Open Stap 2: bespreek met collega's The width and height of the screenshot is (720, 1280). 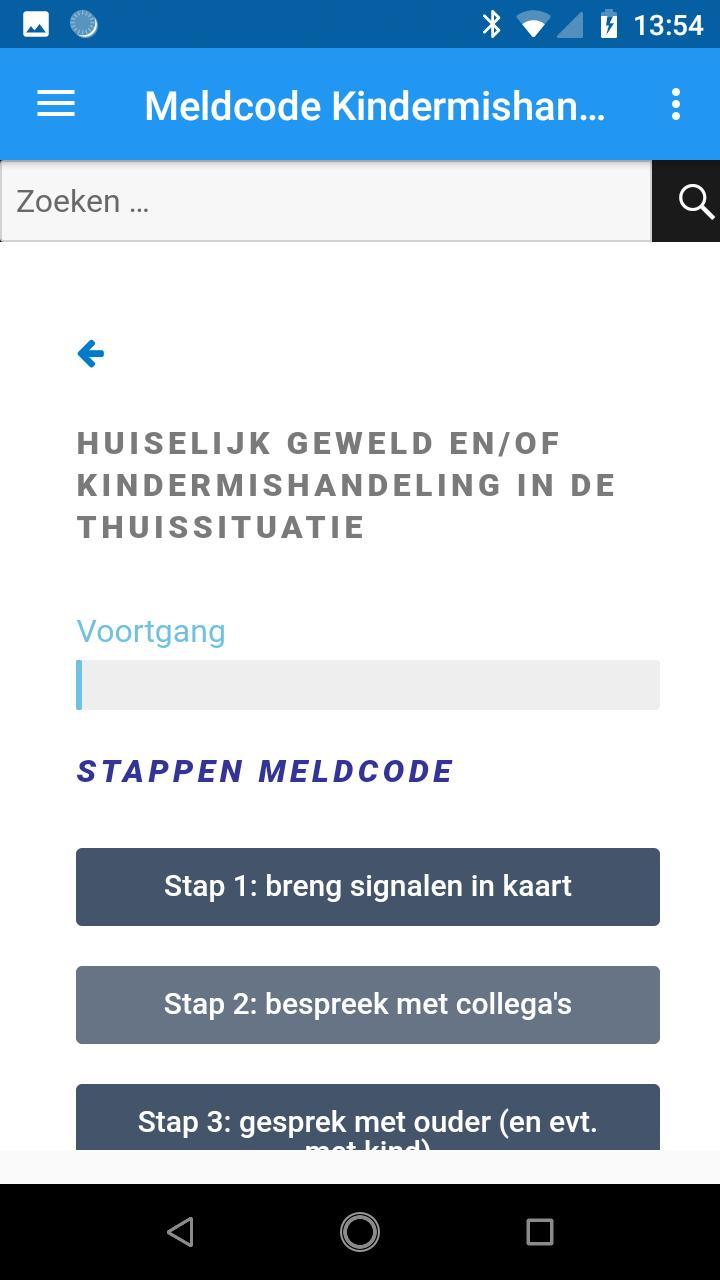[368, 1004]
